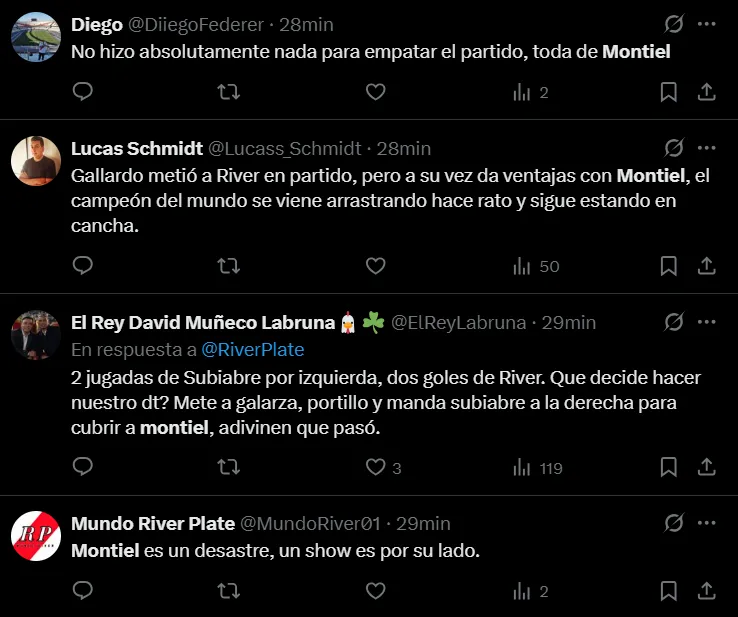738x617 pixels.
Task: Share Diego's post
Action: (706, 92)
